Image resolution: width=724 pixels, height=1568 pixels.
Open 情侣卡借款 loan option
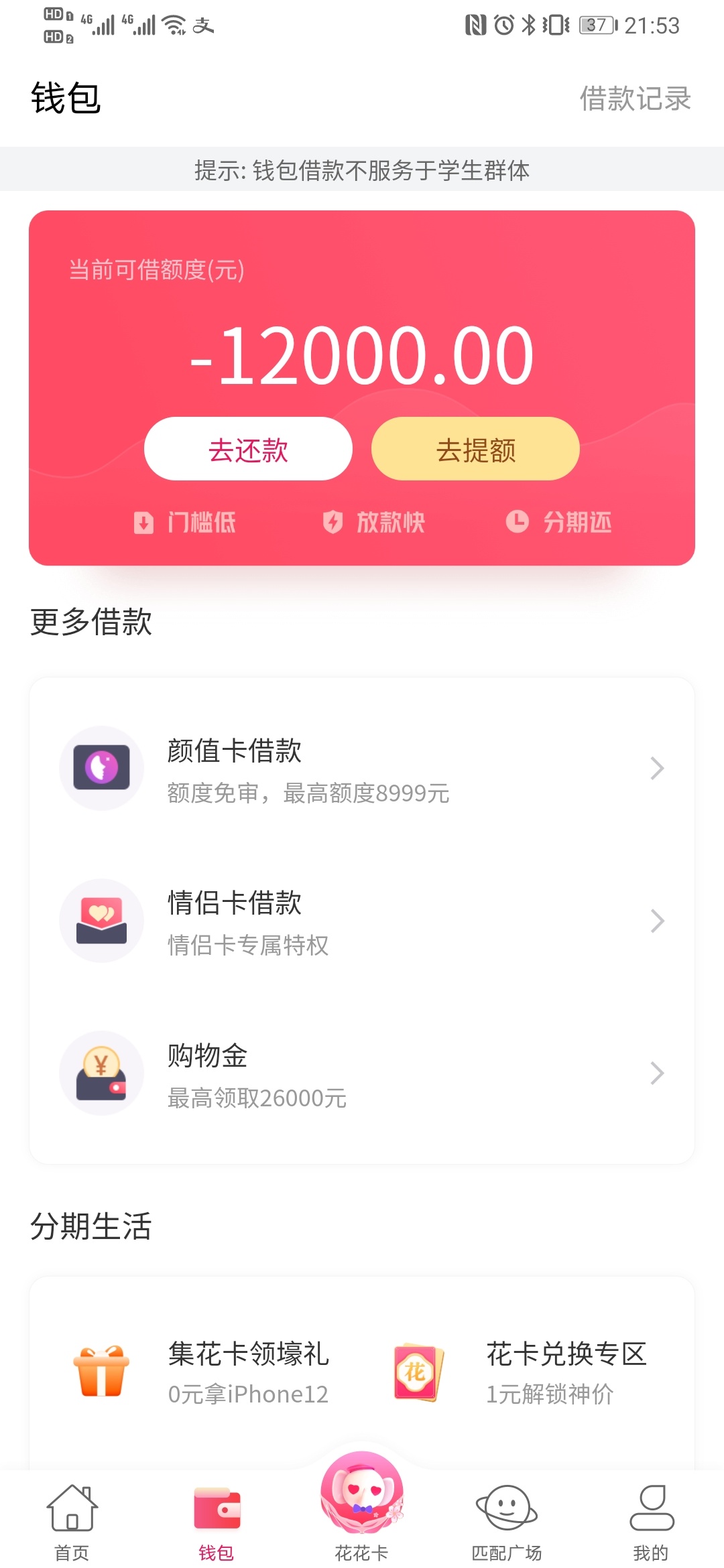[362, 921]
